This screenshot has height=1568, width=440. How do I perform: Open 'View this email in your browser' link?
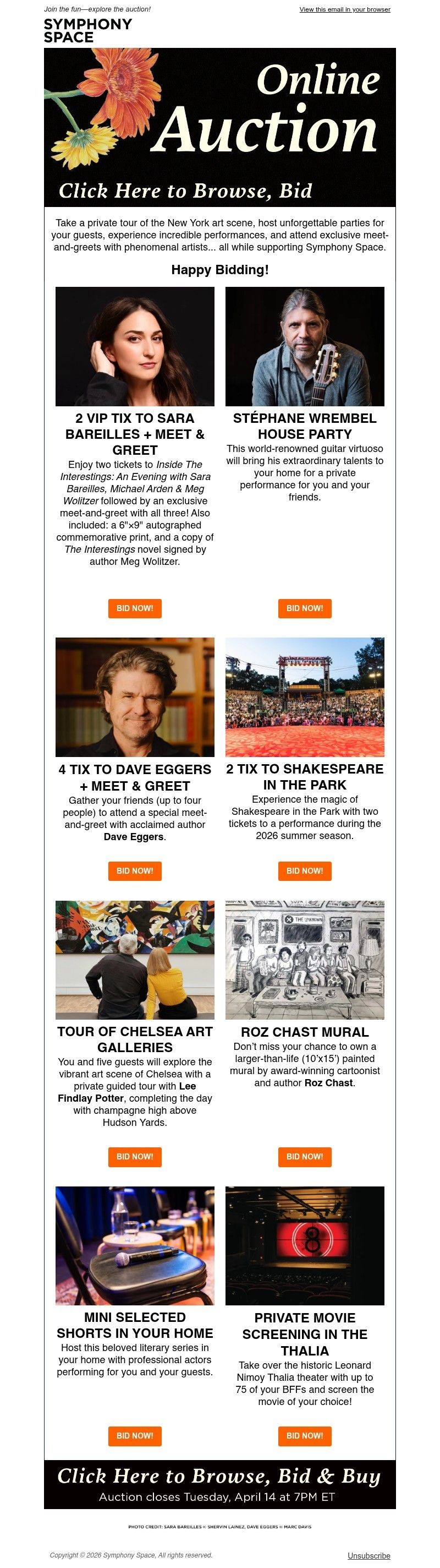point(345,9)
